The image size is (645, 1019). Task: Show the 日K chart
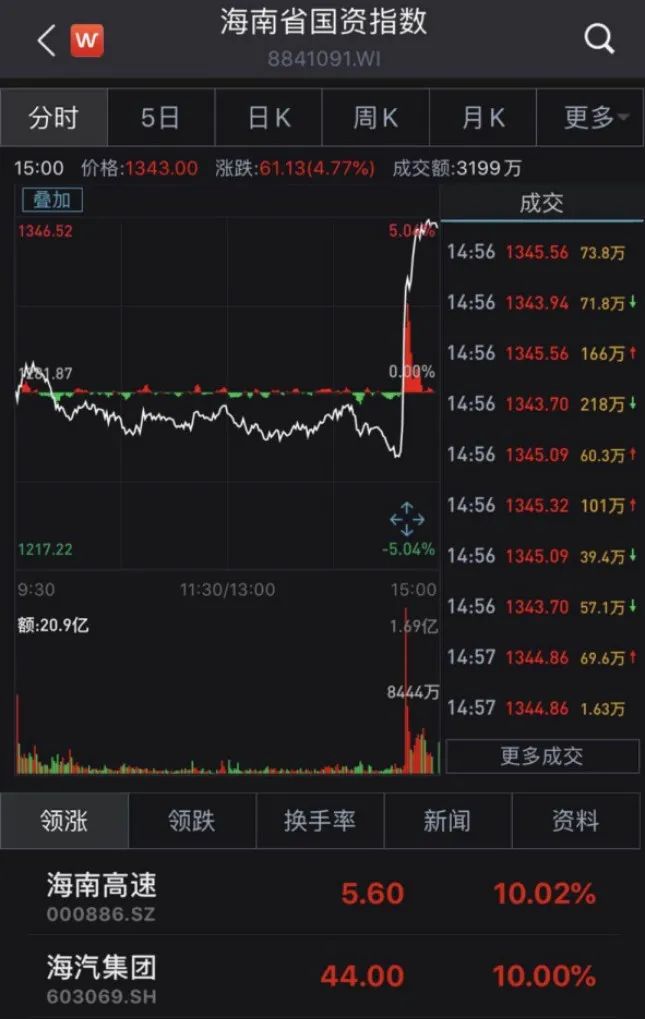click(x=269, y=118)
